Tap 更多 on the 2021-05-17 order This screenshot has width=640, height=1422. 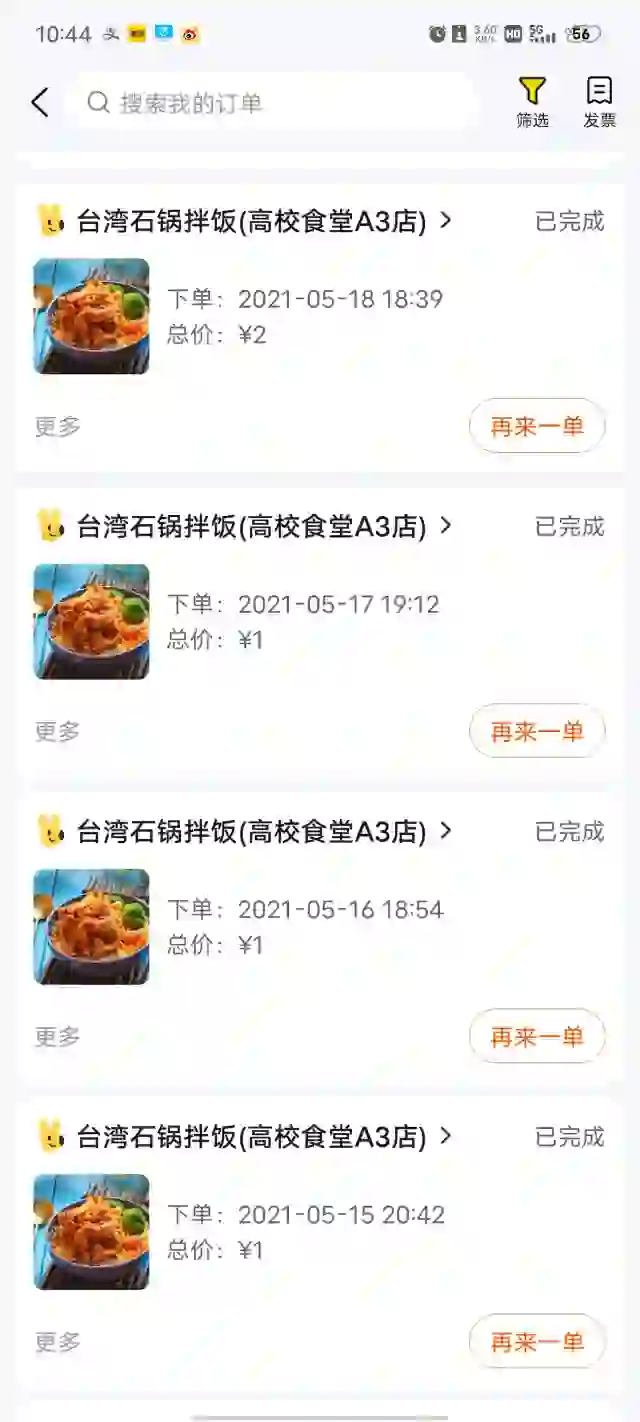click(x=57, y=731)
